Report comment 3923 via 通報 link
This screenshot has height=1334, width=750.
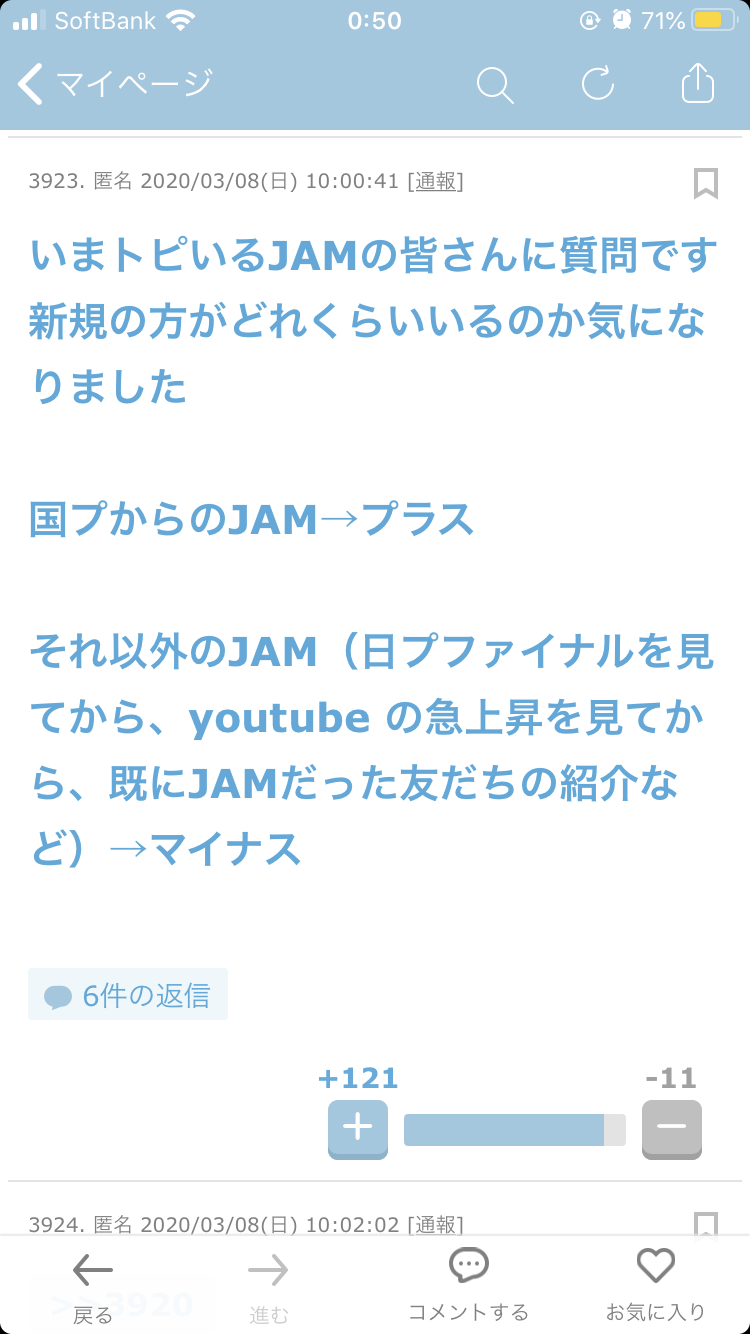[x=435, y=181]
